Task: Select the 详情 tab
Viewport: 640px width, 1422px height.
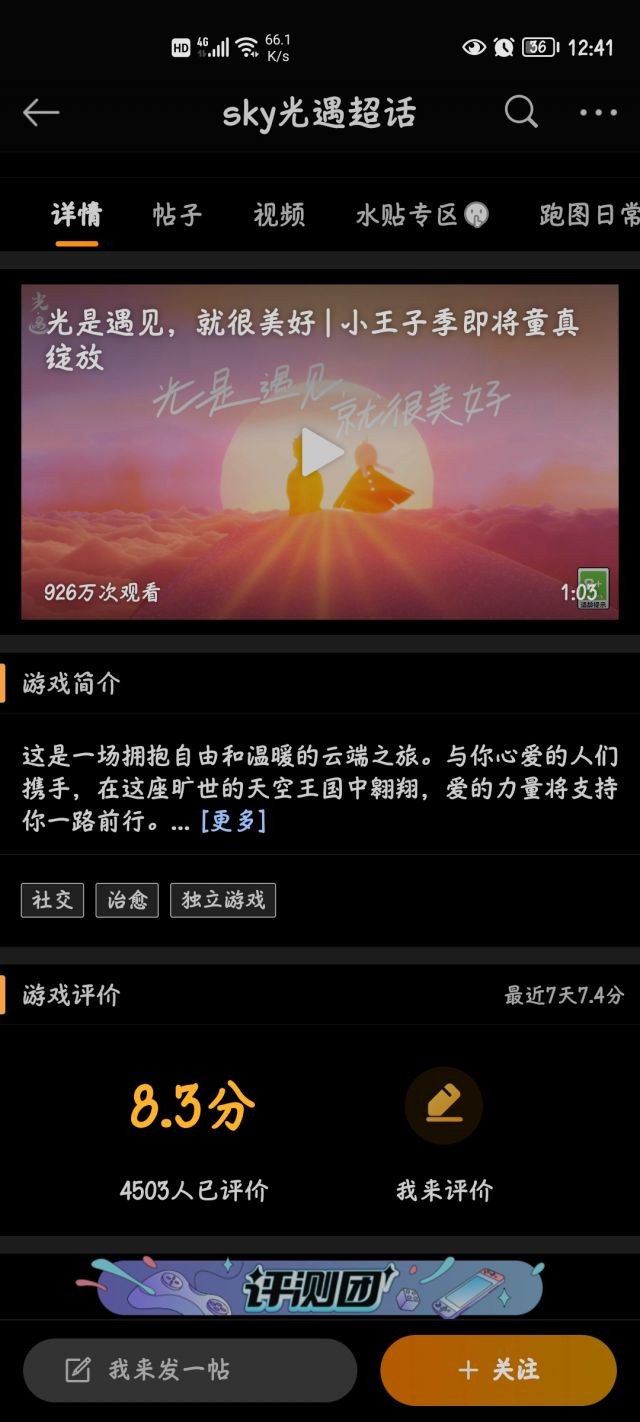Action: click(x=77, y=215)
